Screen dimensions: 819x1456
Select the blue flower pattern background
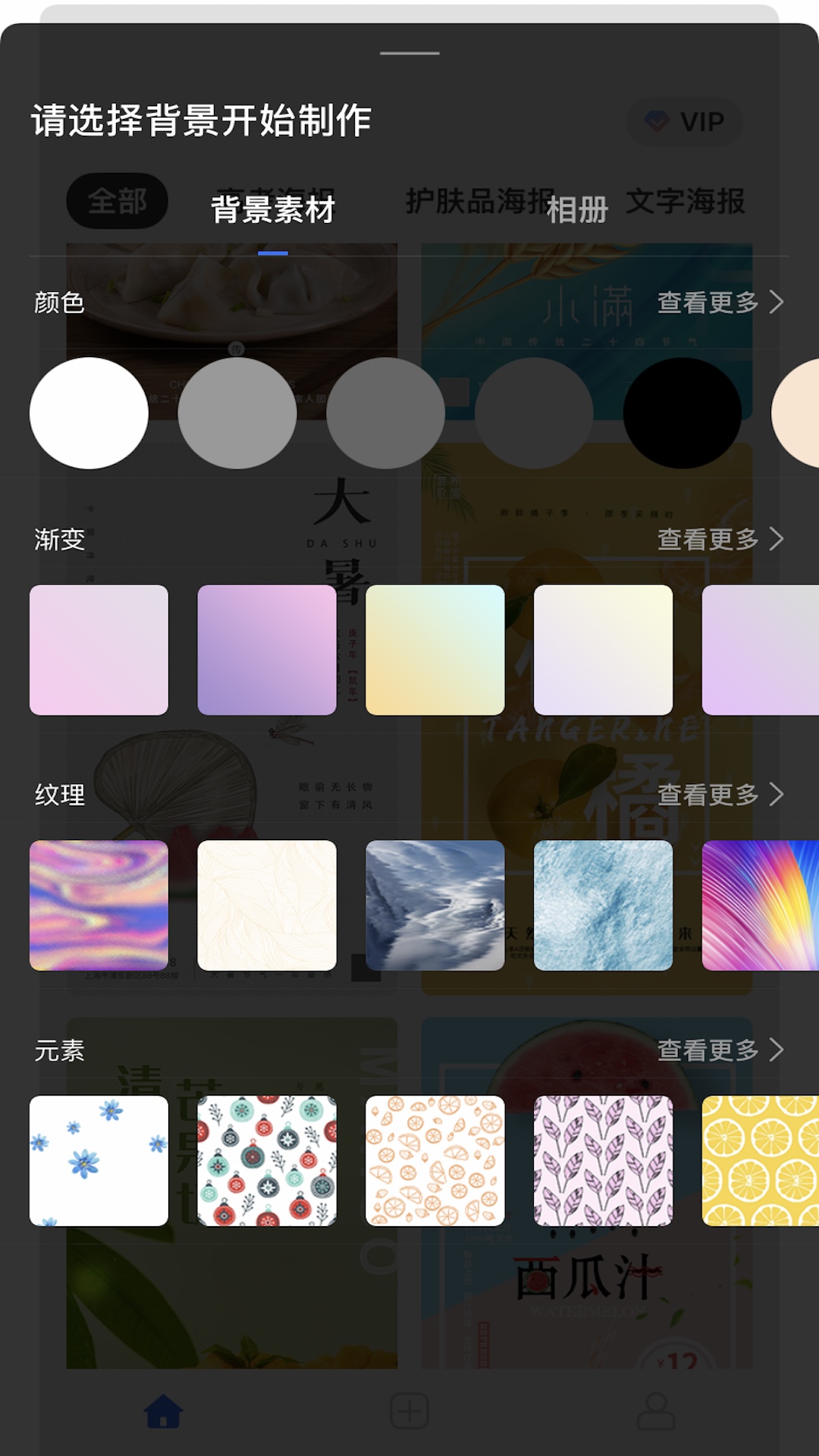pos(99,1161)
